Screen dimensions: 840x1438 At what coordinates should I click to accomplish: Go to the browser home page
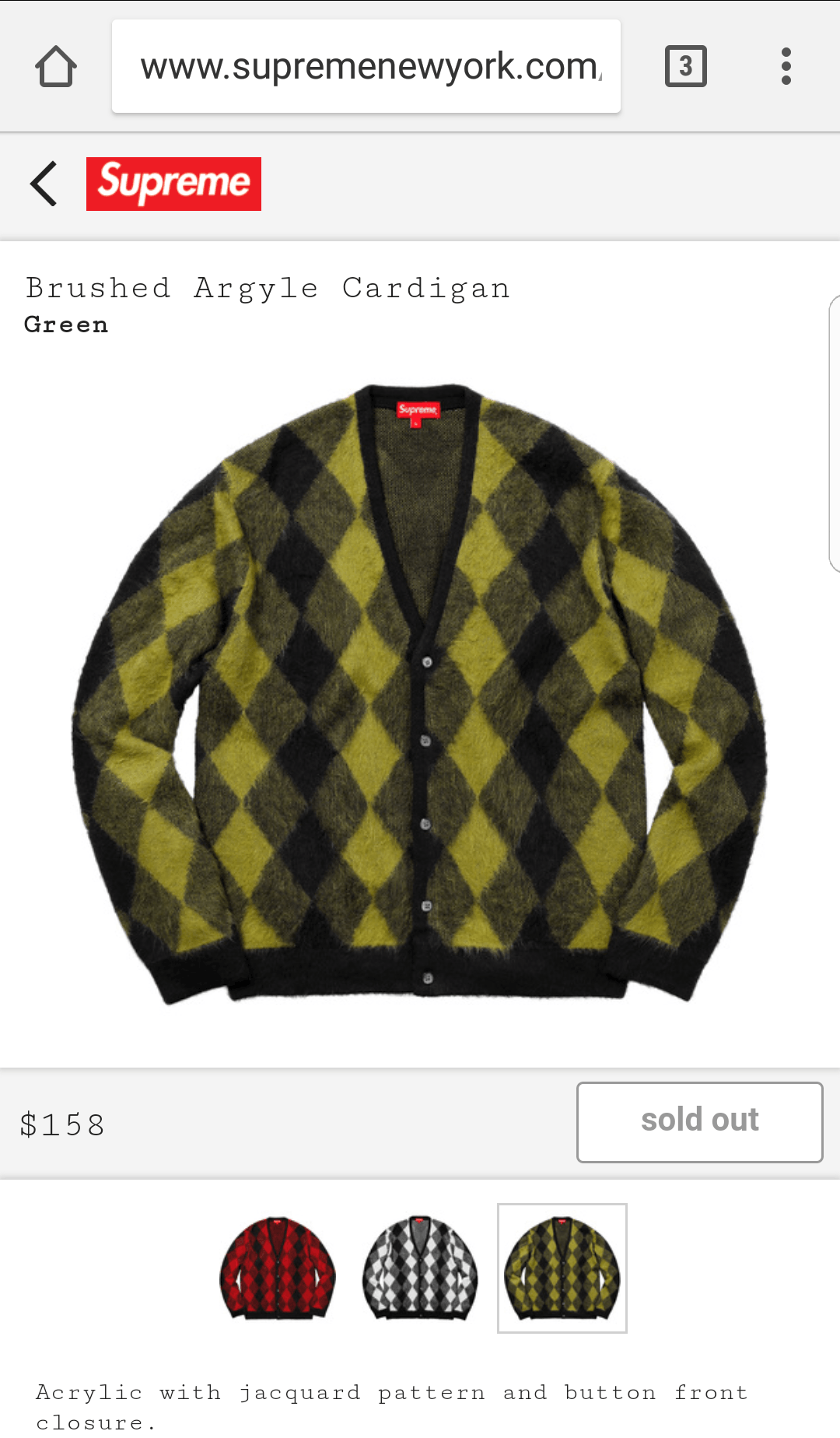(56, 67)
